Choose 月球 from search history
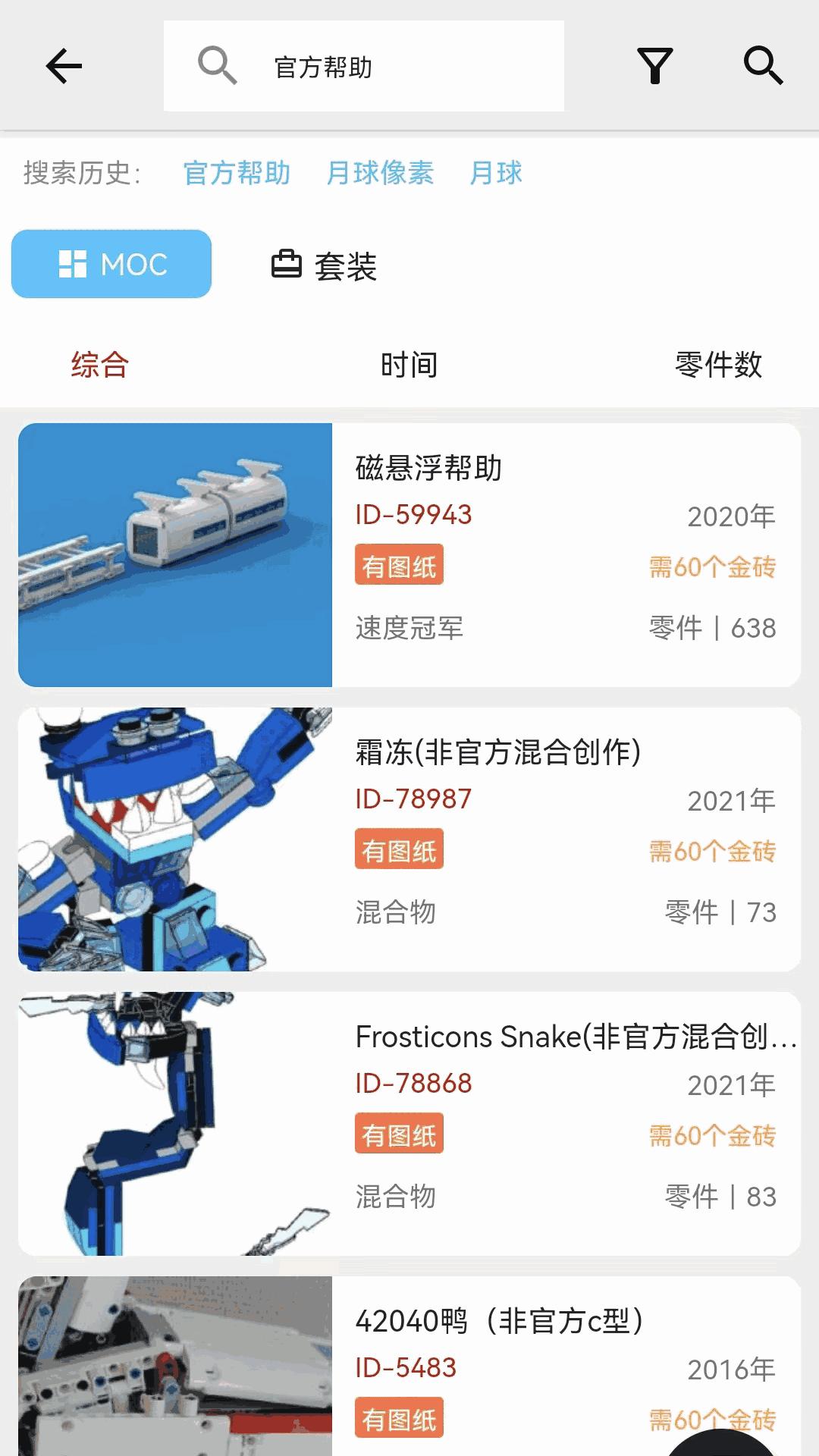 (x=496, y=173)
